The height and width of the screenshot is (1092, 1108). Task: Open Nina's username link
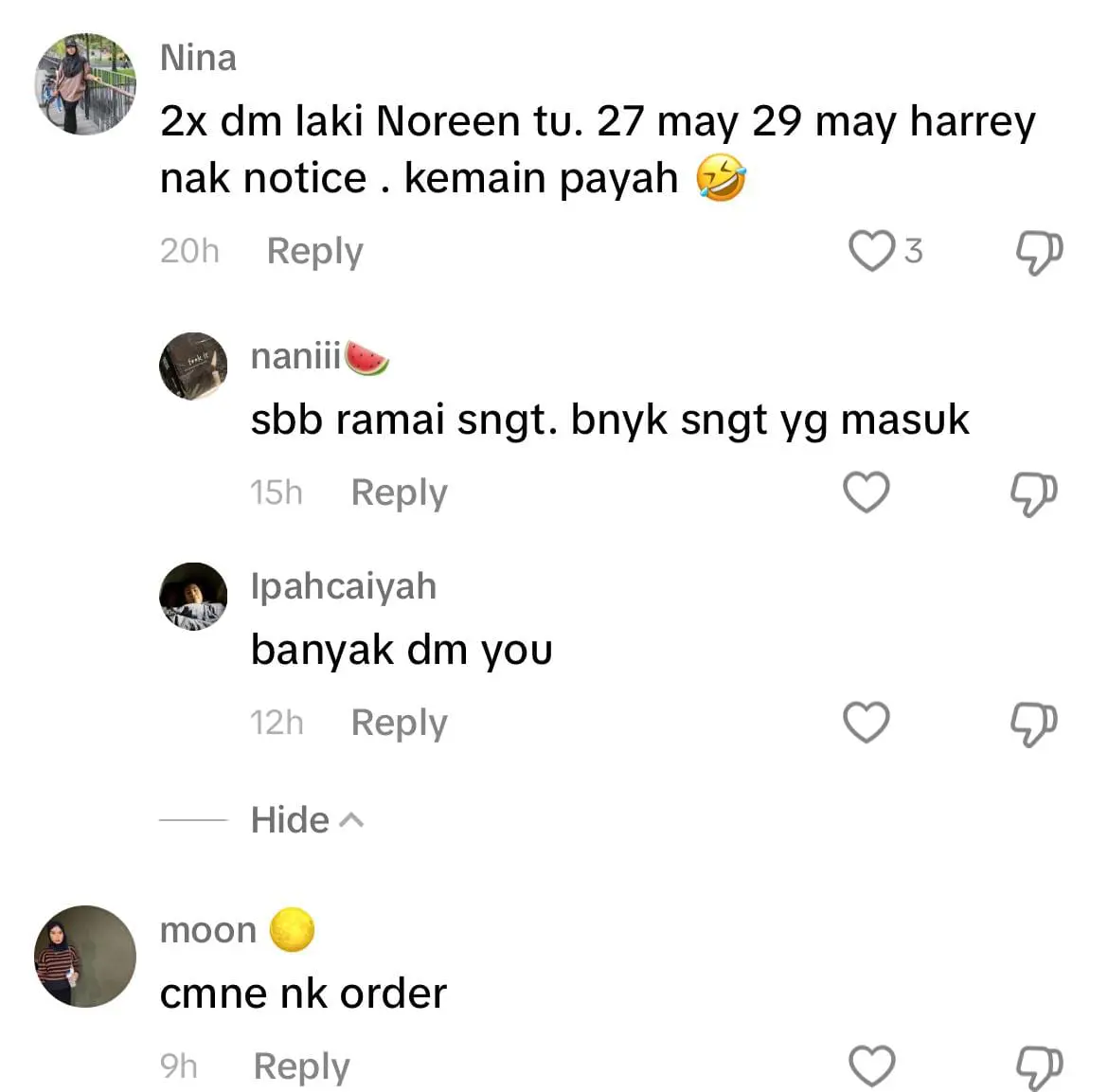click(198, 58)
